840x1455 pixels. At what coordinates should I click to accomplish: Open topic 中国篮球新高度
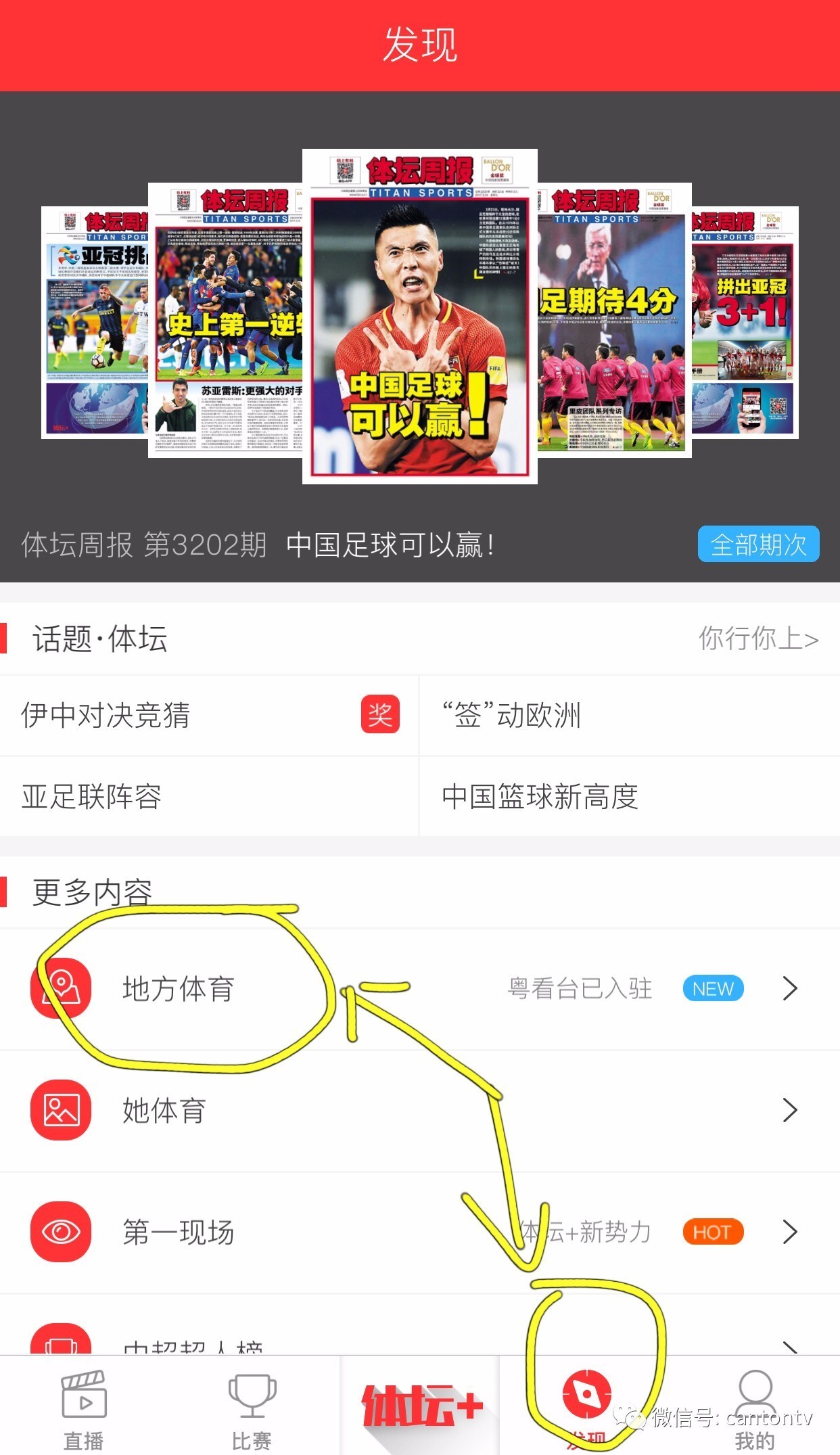630,796
